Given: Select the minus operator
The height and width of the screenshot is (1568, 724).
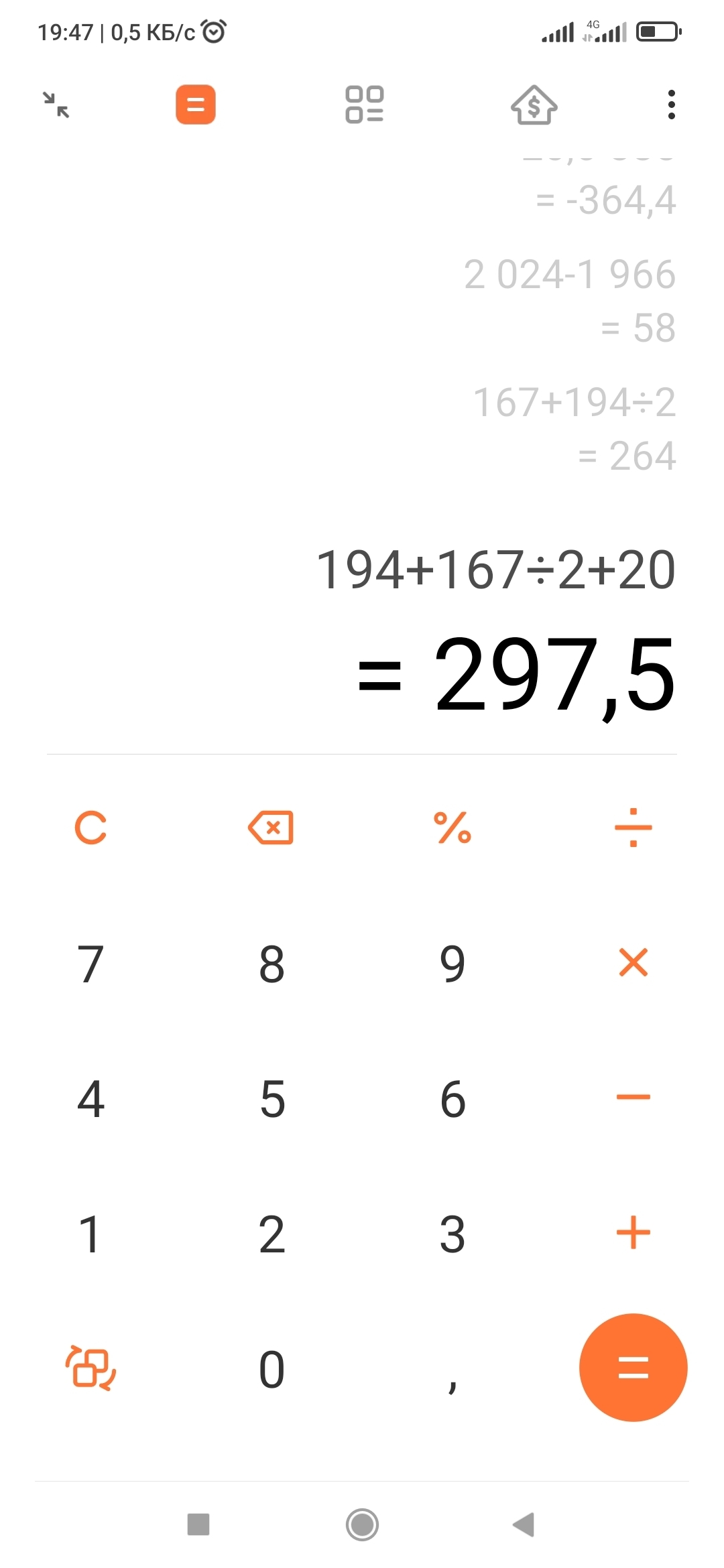Looking at the screenshot, I should click(633, 1098).
